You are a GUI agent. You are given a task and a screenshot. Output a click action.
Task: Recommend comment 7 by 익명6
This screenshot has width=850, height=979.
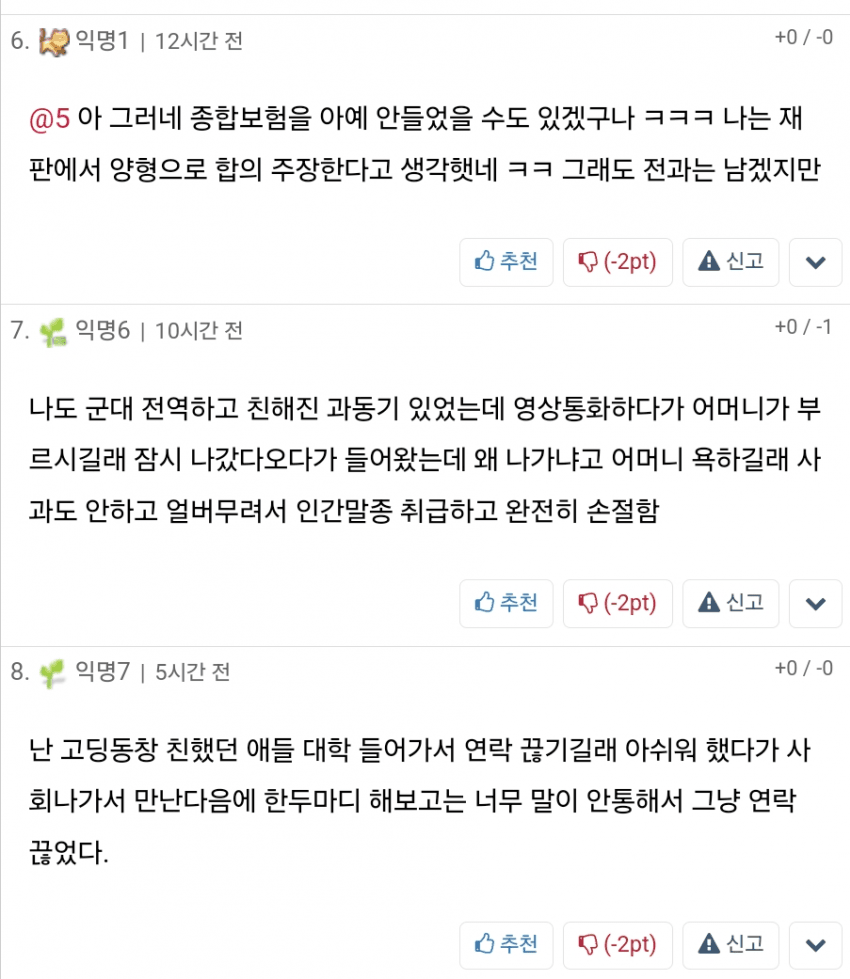506,603
